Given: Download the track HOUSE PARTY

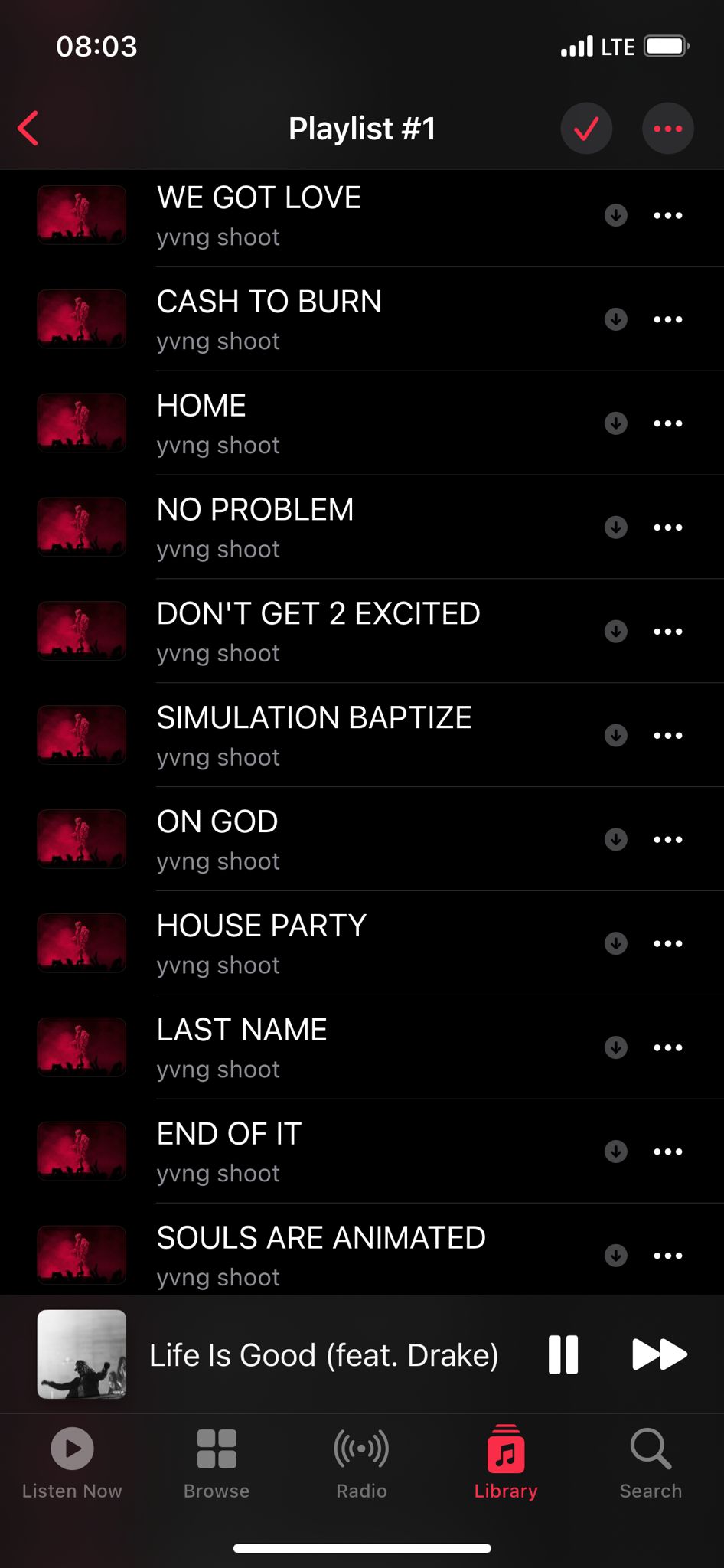Looking at the screenshot, I should pyautogui.click(x=615, y=943).
